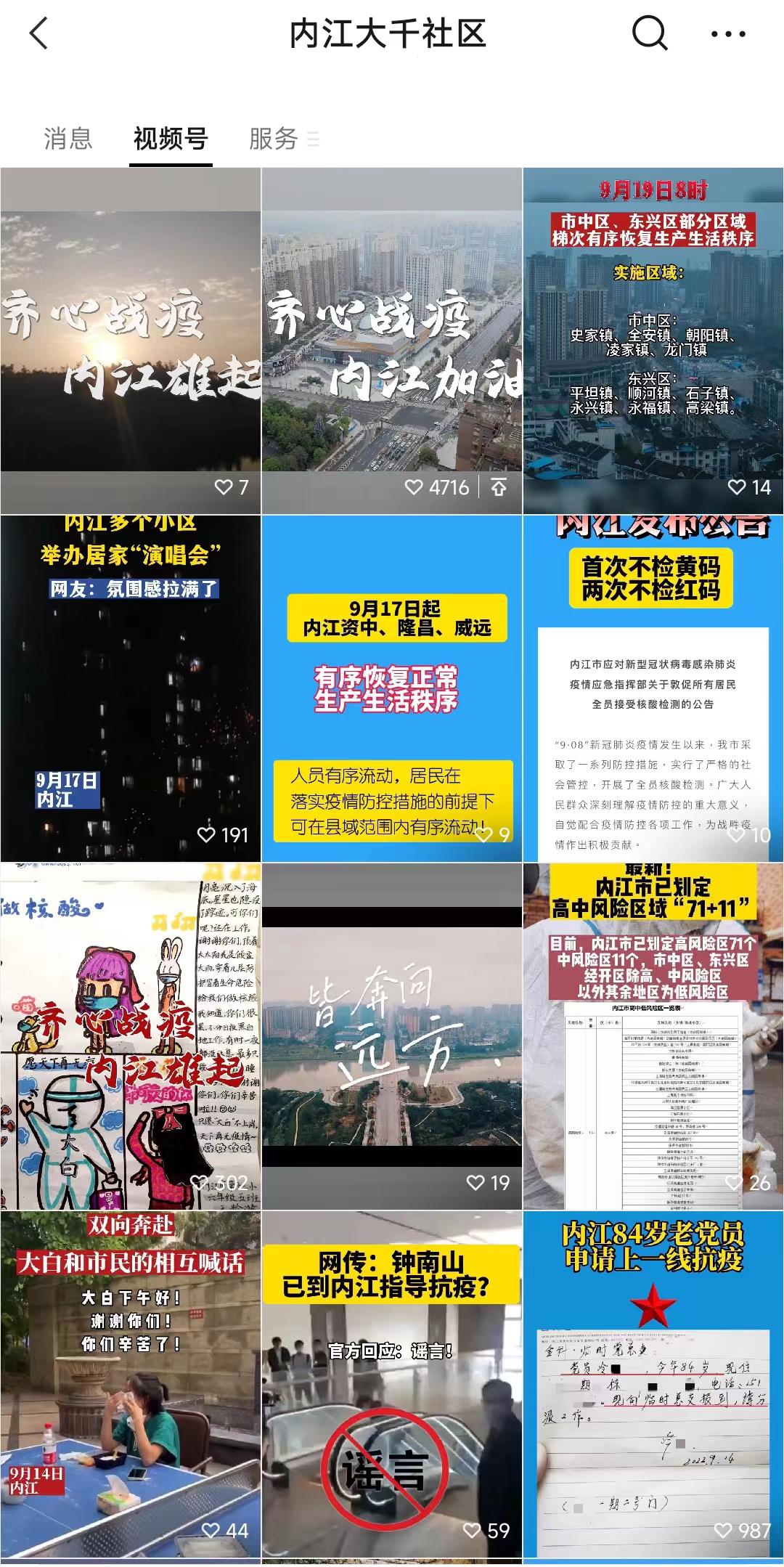
Task: Go back from 内江大千社区 page
Action: coord(39,33)
